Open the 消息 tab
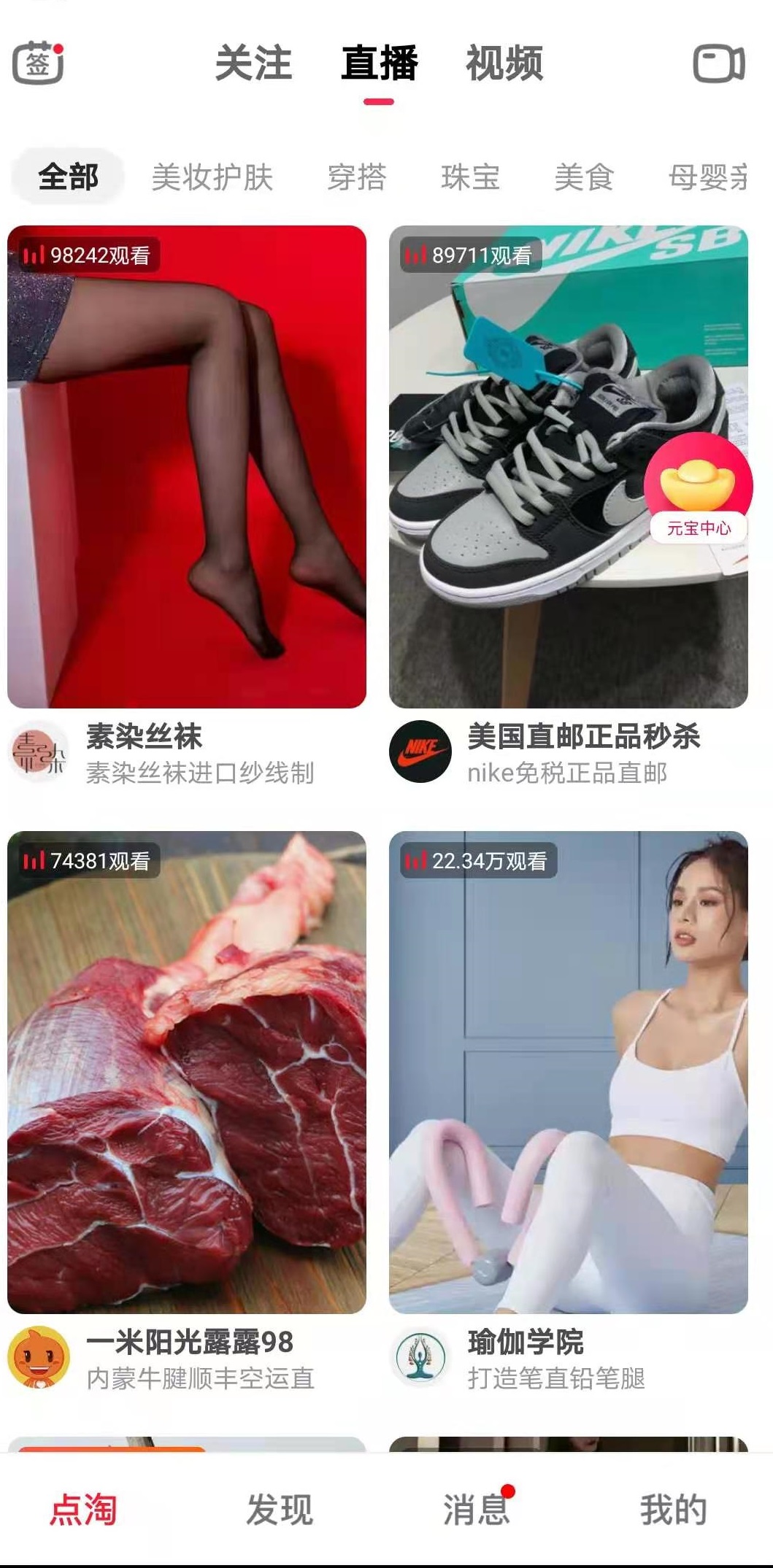The width and height of the screenshot is (773, 1568). tap(476, 1510)
